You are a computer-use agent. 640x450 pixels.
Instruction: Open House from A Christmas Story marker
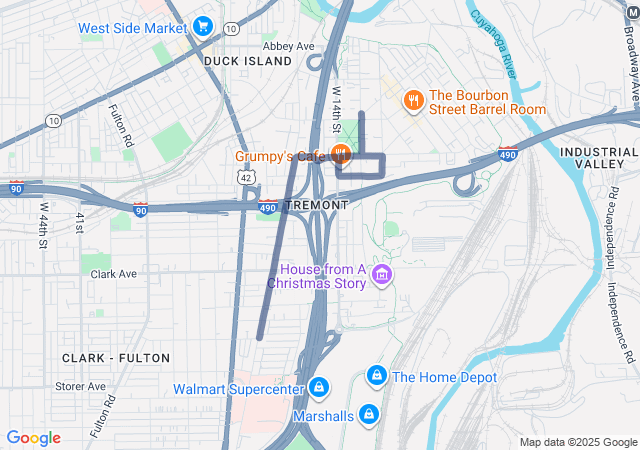(381, 275)
